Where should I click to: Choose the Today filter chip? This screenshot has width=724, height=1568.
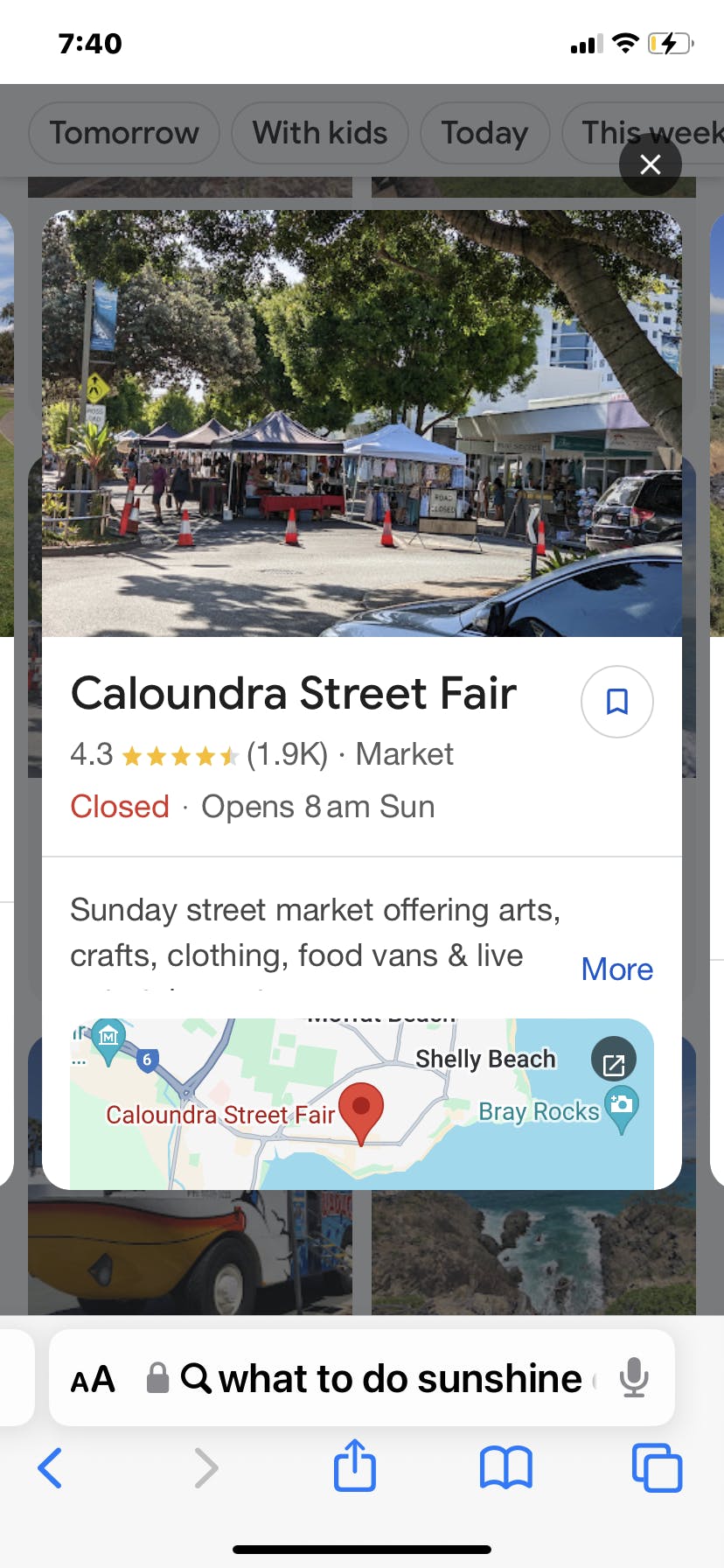point(484,133)
